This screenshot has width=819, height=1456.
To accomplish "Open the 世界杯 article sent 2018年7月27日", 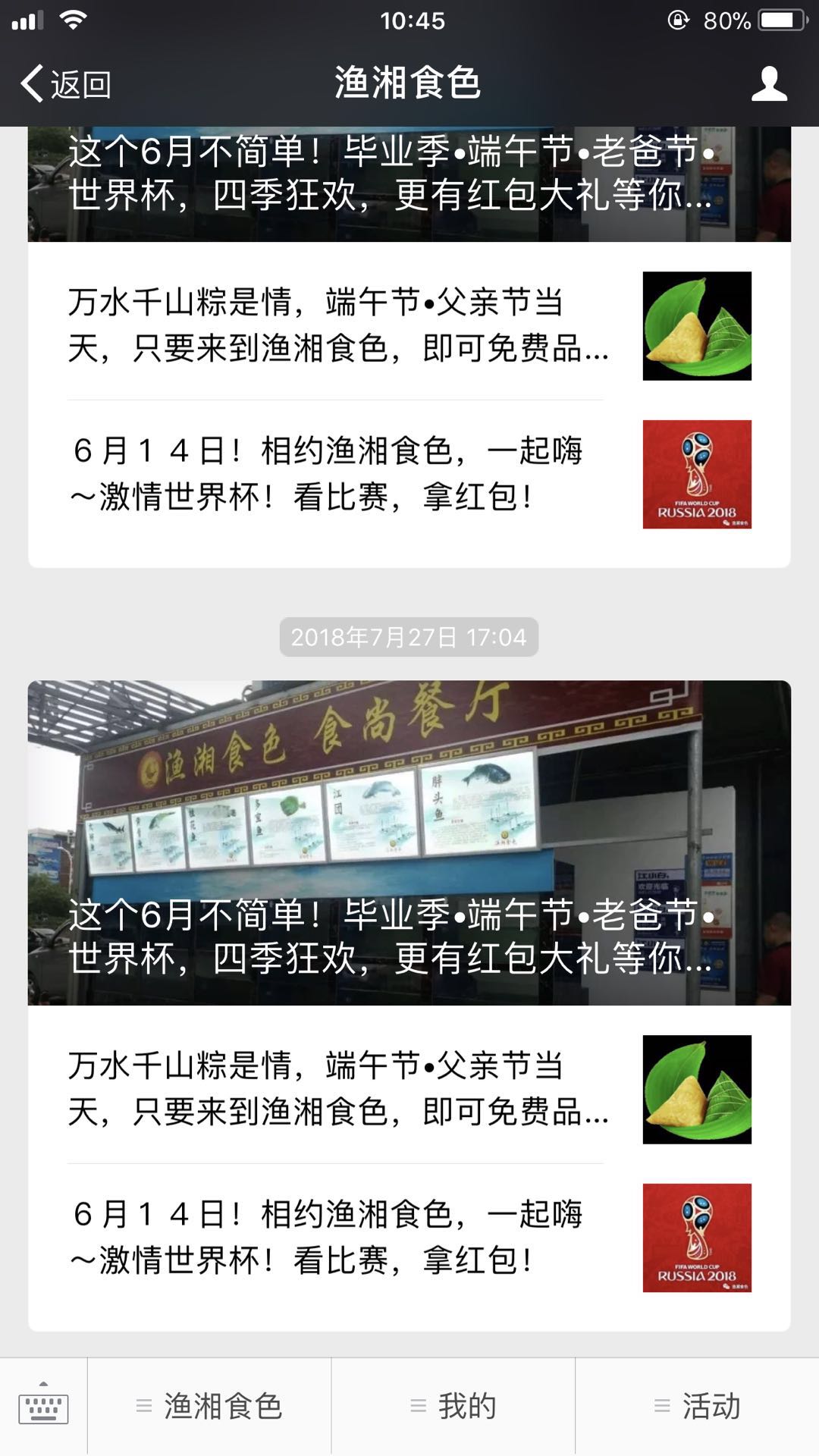I will coord(409,1238).
